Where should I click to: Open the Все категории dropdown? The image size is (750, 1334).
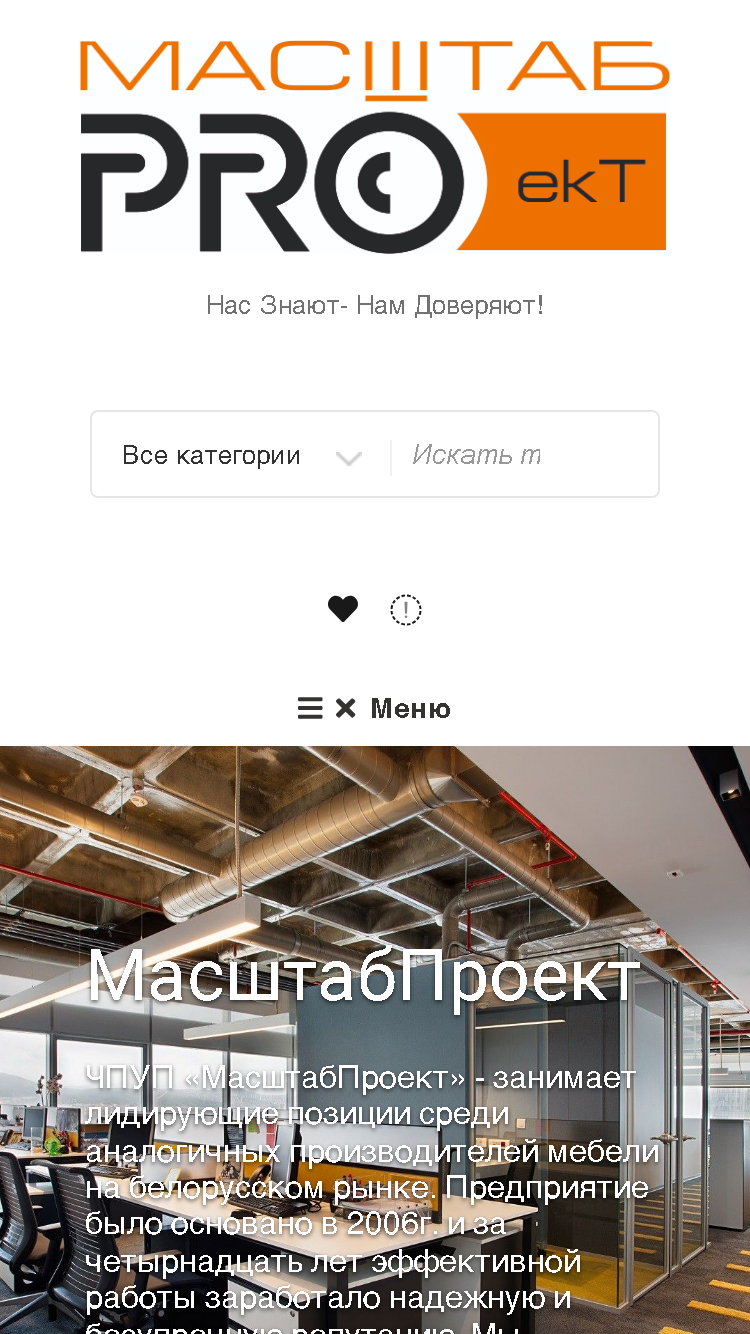(x=241, y=456)
